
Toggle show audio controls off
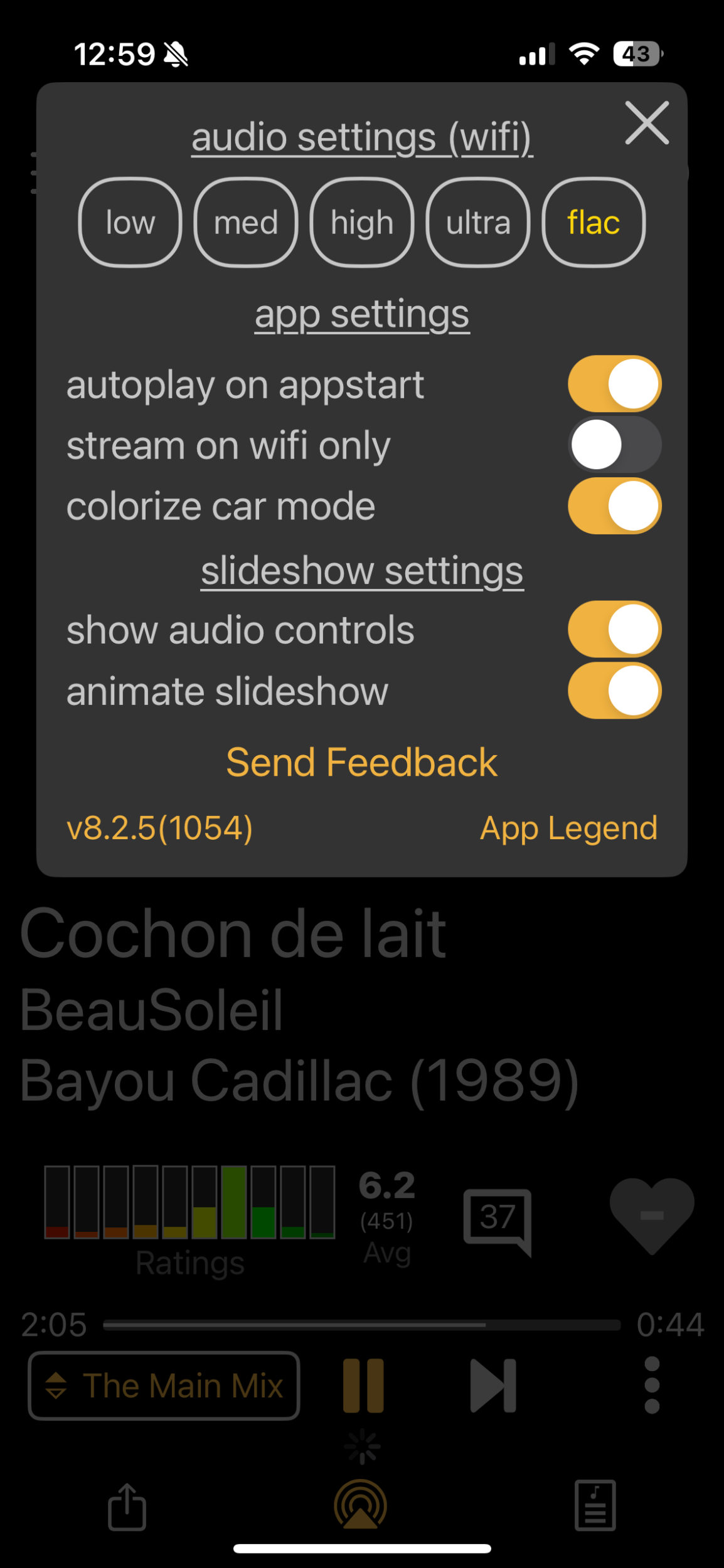(614, 629)
